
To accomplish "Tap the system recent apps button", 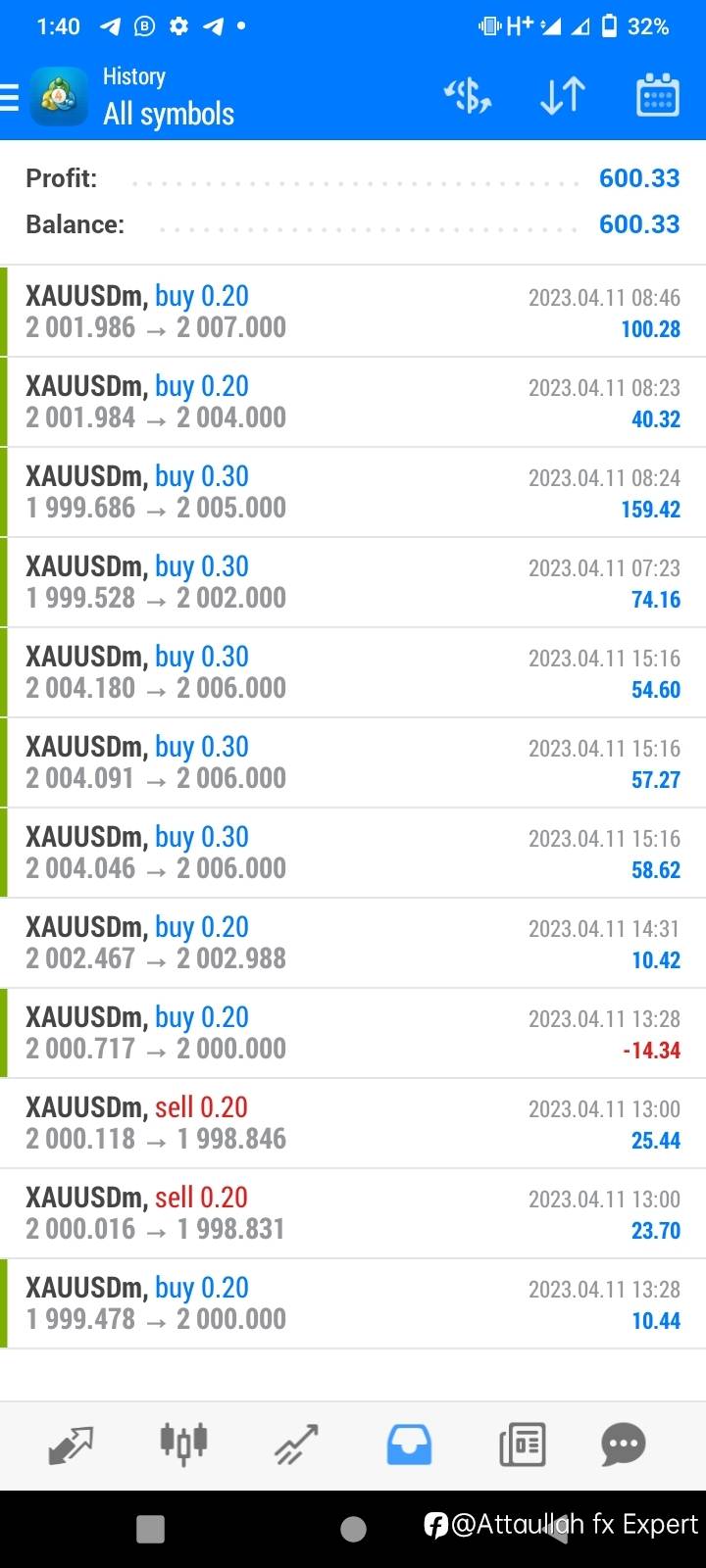I will point(150,1529).
